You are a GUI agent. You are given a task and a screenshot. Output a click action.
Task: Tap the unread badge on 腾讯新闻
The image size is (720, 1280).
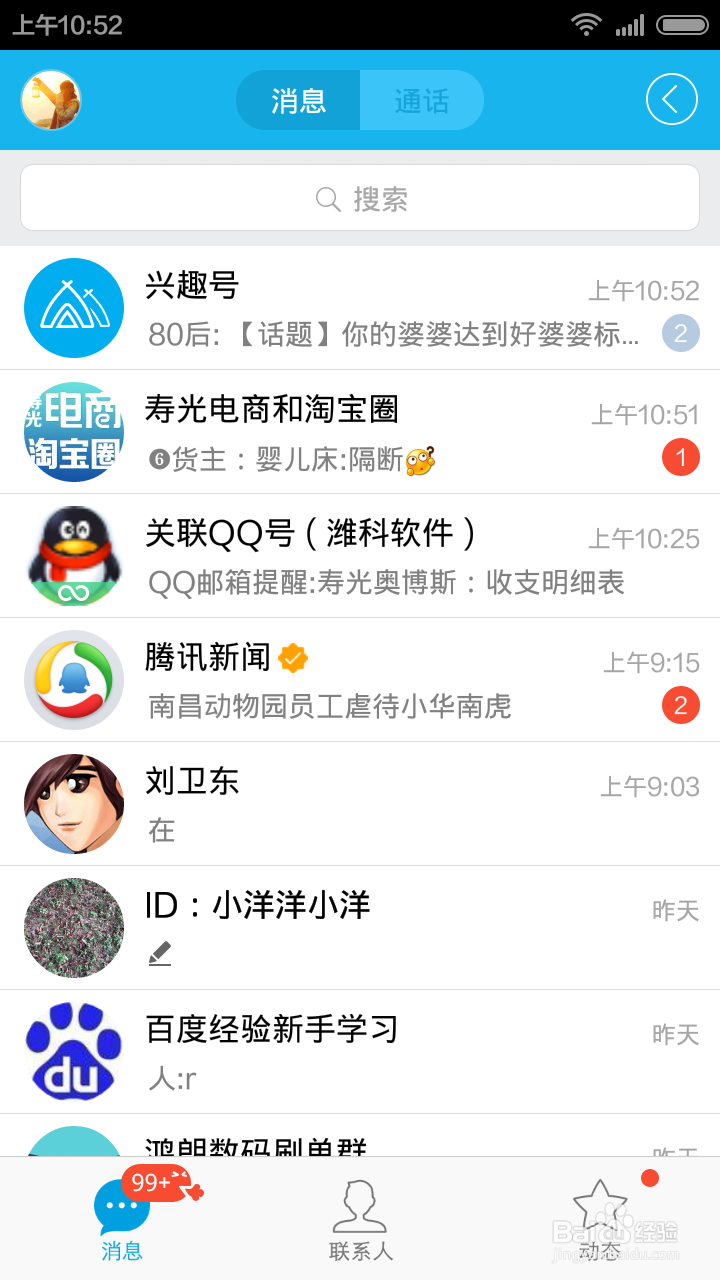coord(681,706)
